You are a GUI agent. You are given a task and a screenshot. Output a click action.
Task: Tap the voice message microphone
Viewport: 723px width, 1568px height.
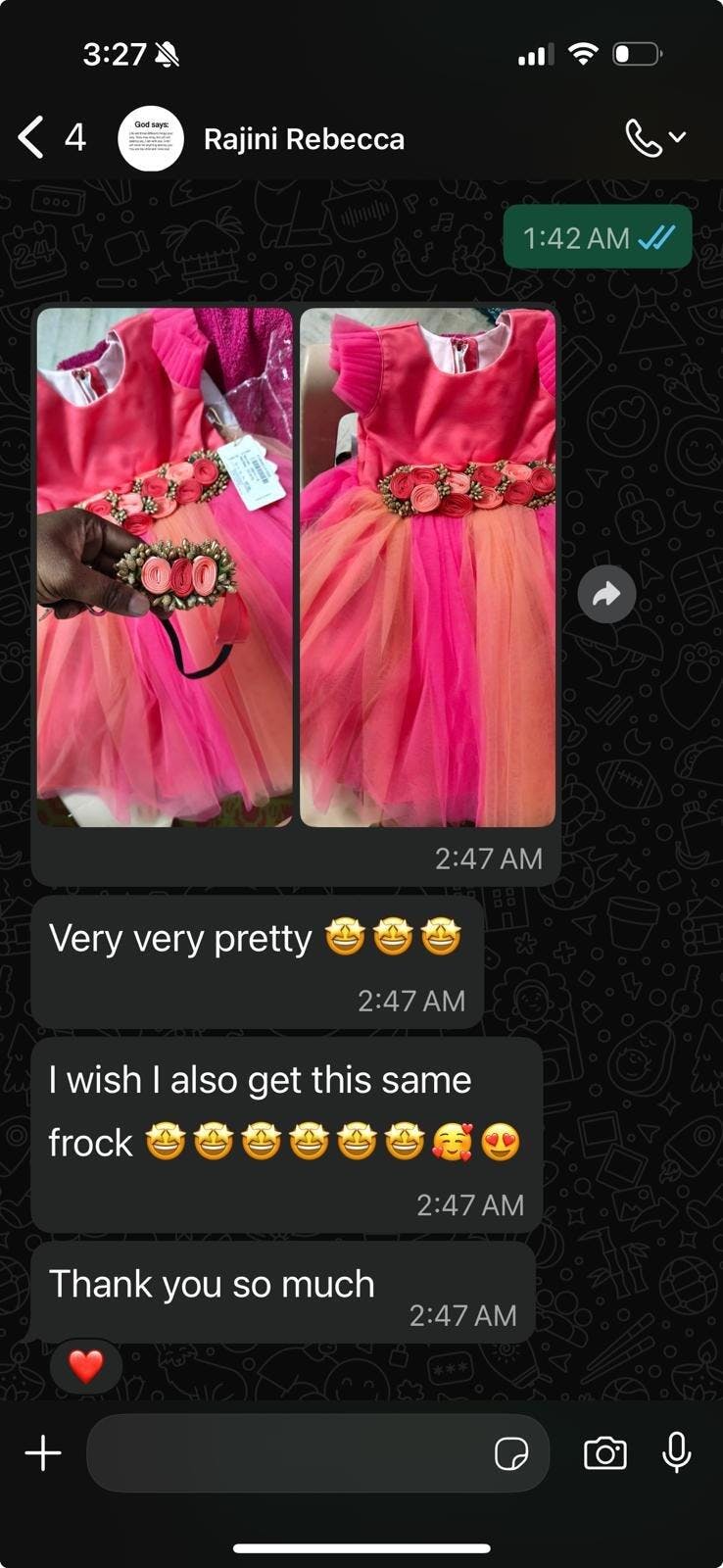click(677, 1453)
